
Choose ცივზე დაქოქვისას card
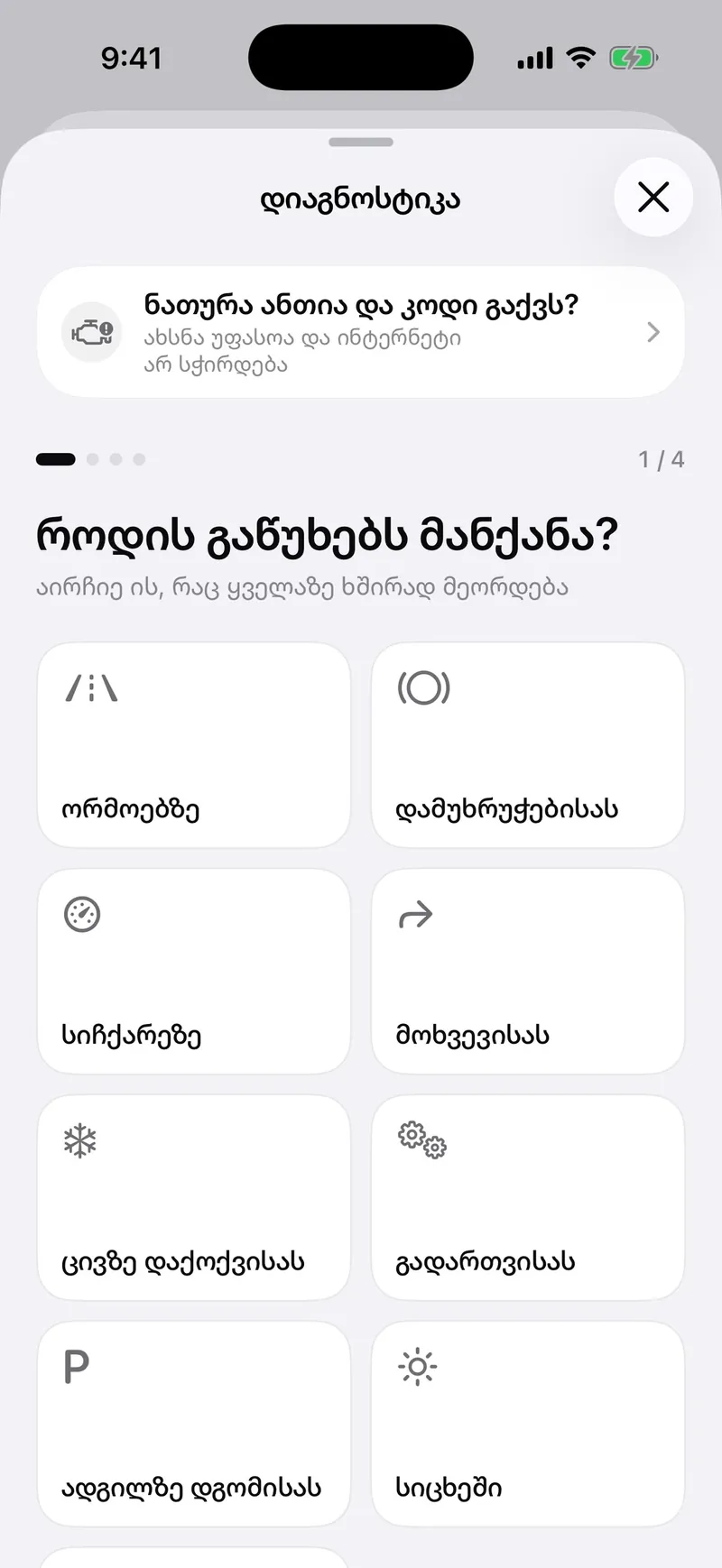[x=194, y=1198]
